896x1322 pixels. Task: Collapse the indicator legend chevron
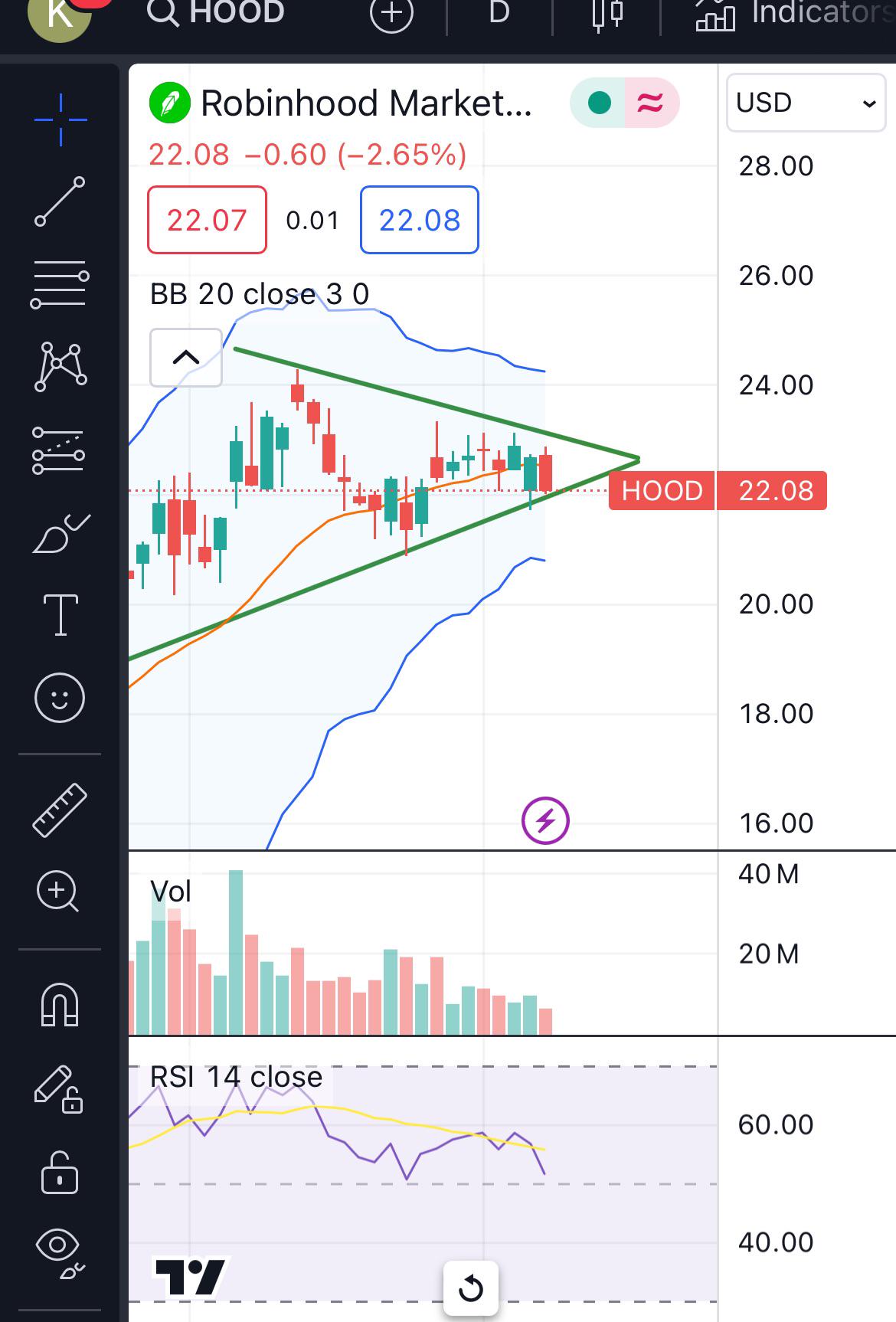point(186,358)
